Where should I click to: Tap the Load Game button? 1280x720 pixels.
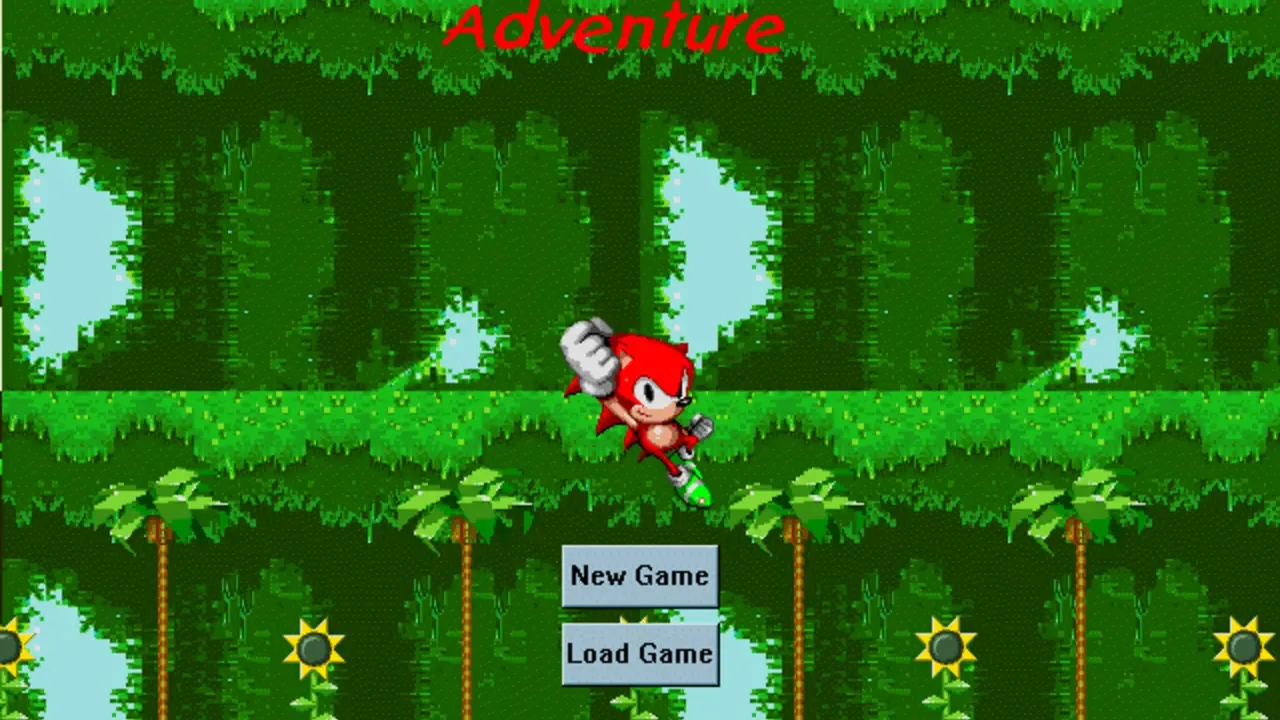pyautogui.click(x=640, y=654)
